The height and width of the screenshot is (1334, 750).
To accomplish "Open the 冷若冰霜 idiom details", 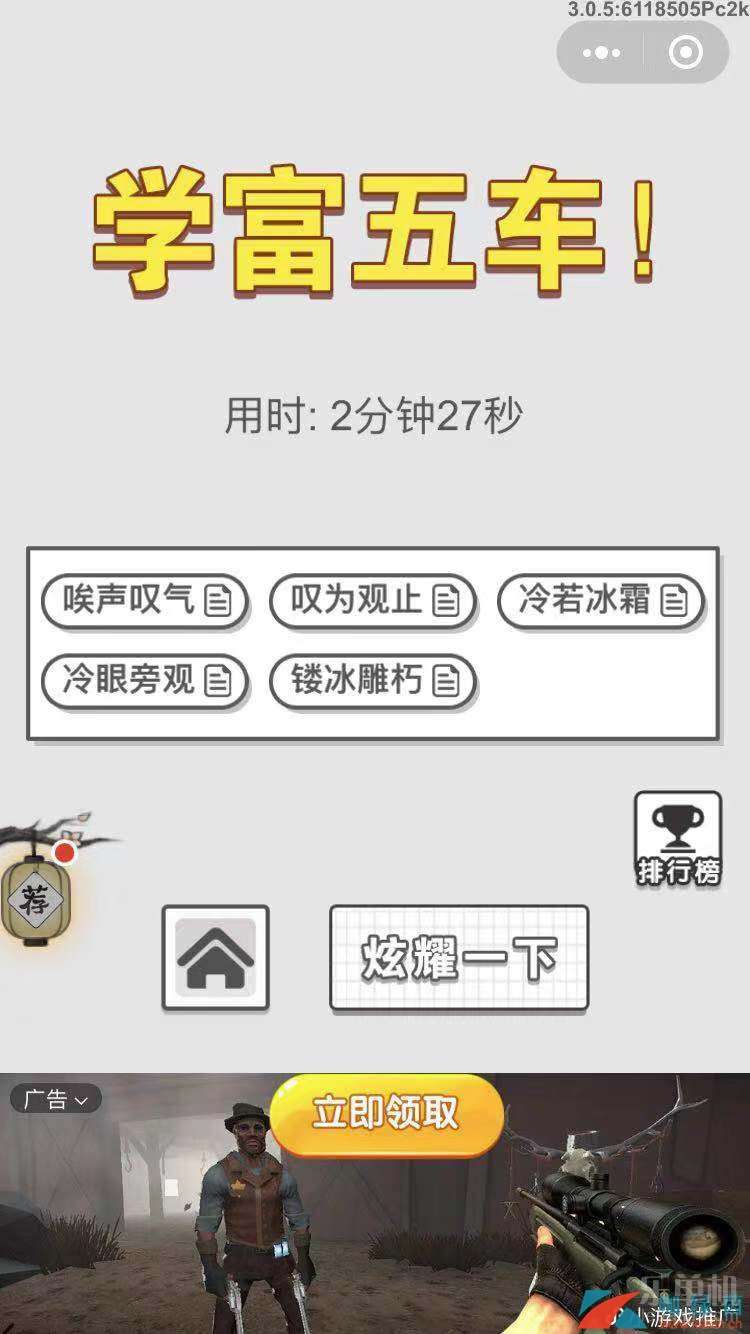I will 601,600.
